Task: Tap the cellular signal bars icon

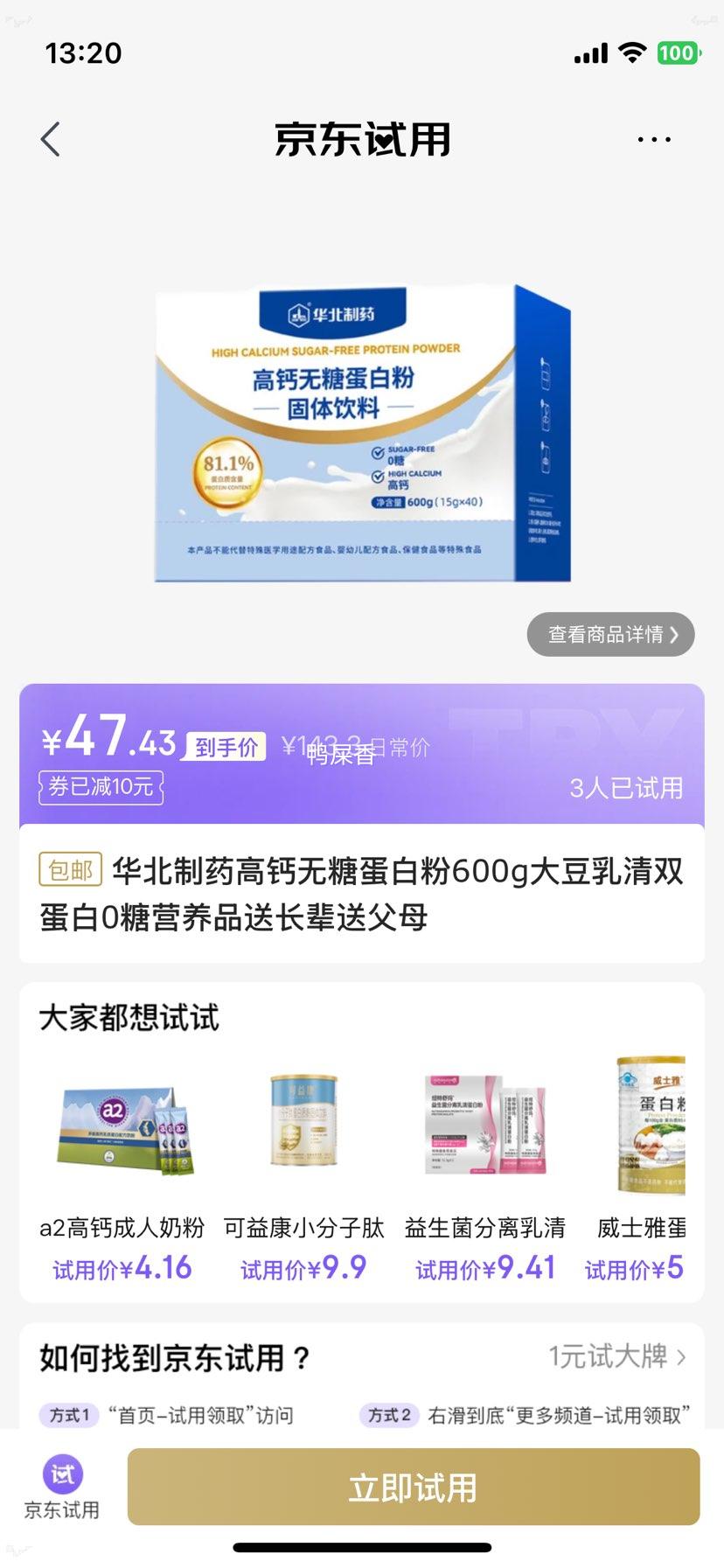Action: [x=588, y=53]
